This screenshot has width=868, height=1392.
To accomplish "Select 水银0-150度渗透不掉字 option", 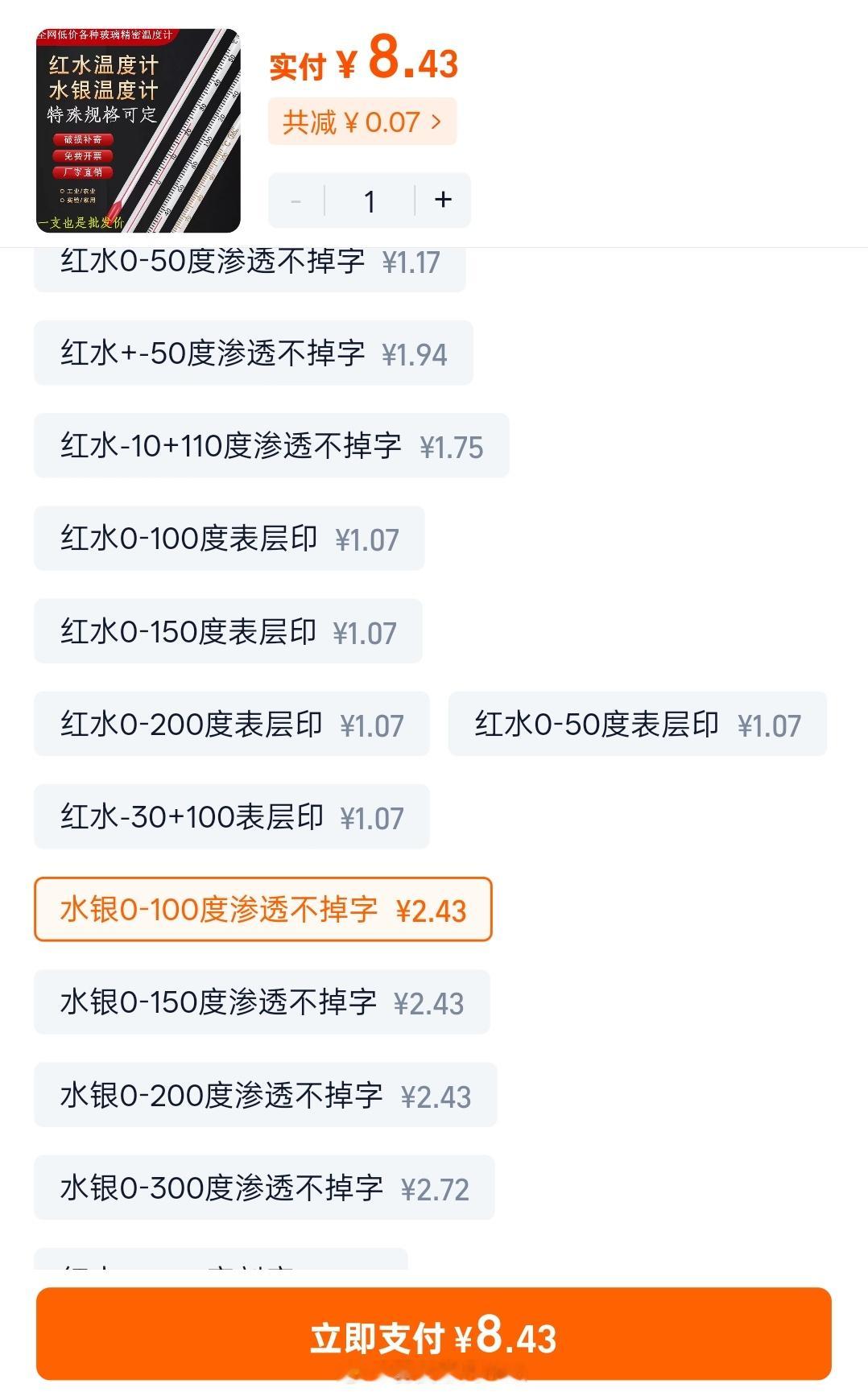I will tap(263, 1002).
